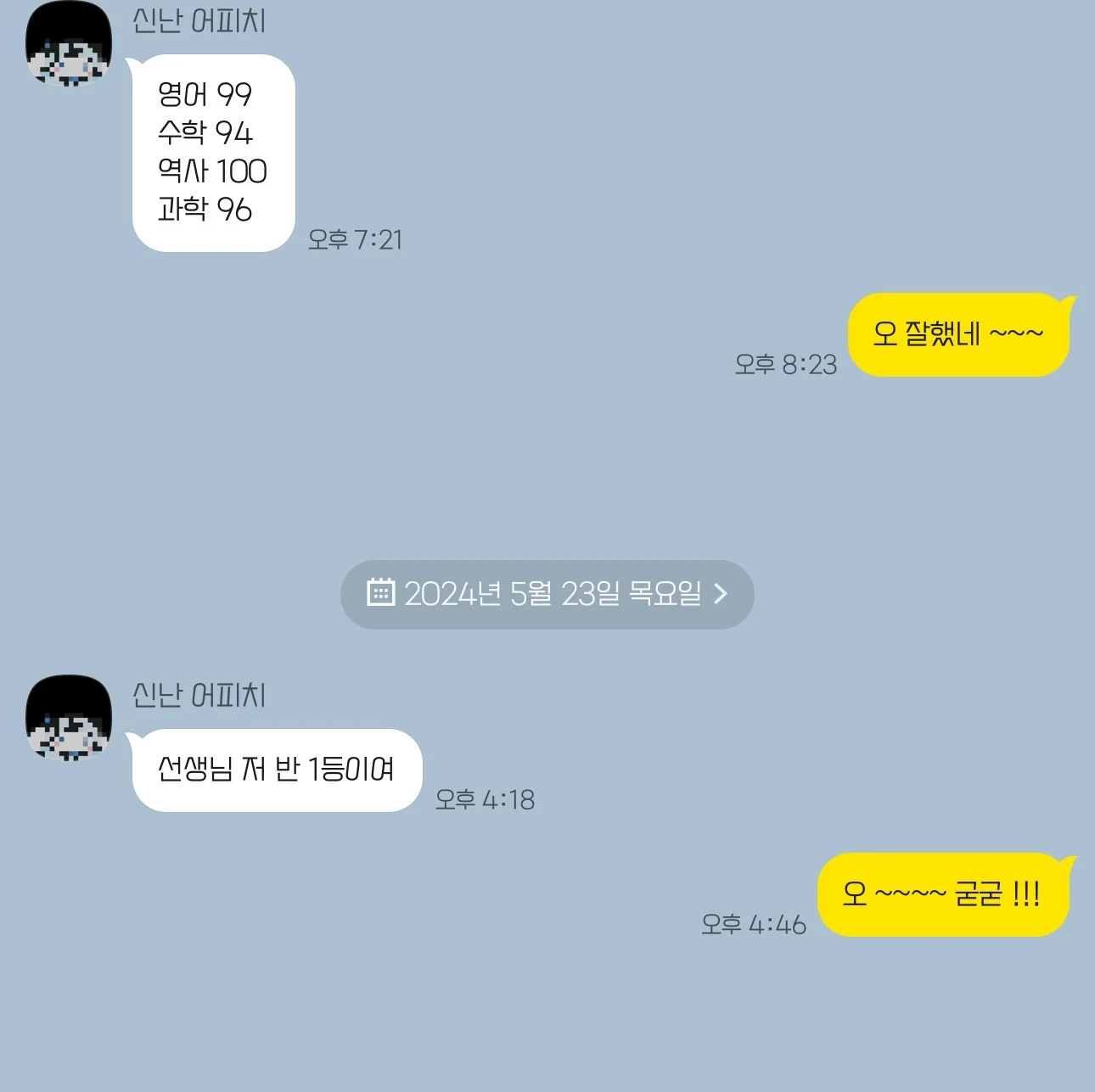Open 신난 어피치's profile picture beside score message
The width and height of the screenshot is (1095, 1092).
click(69, 44)
